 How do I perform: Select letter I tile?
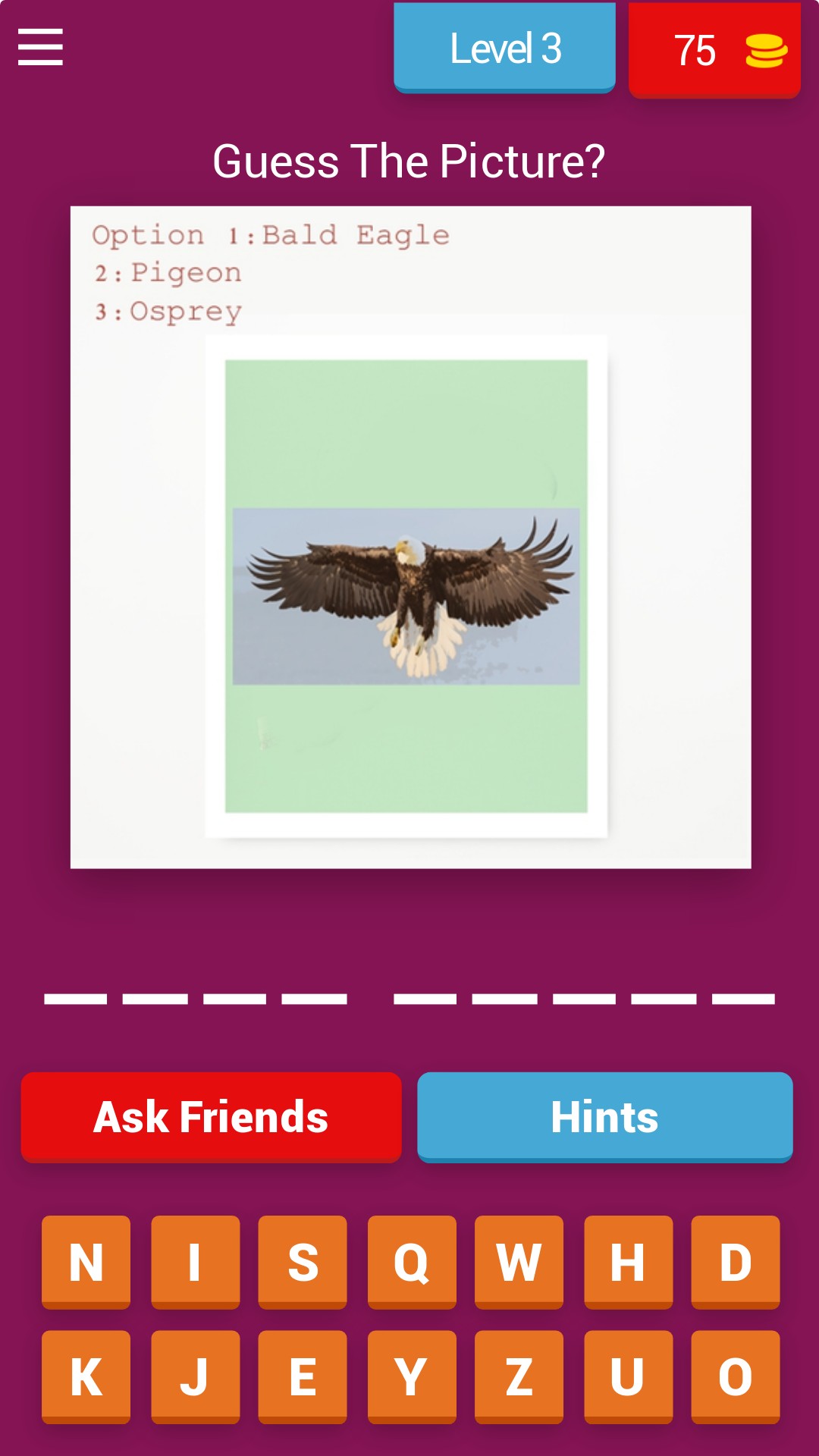pos(195,1261)
